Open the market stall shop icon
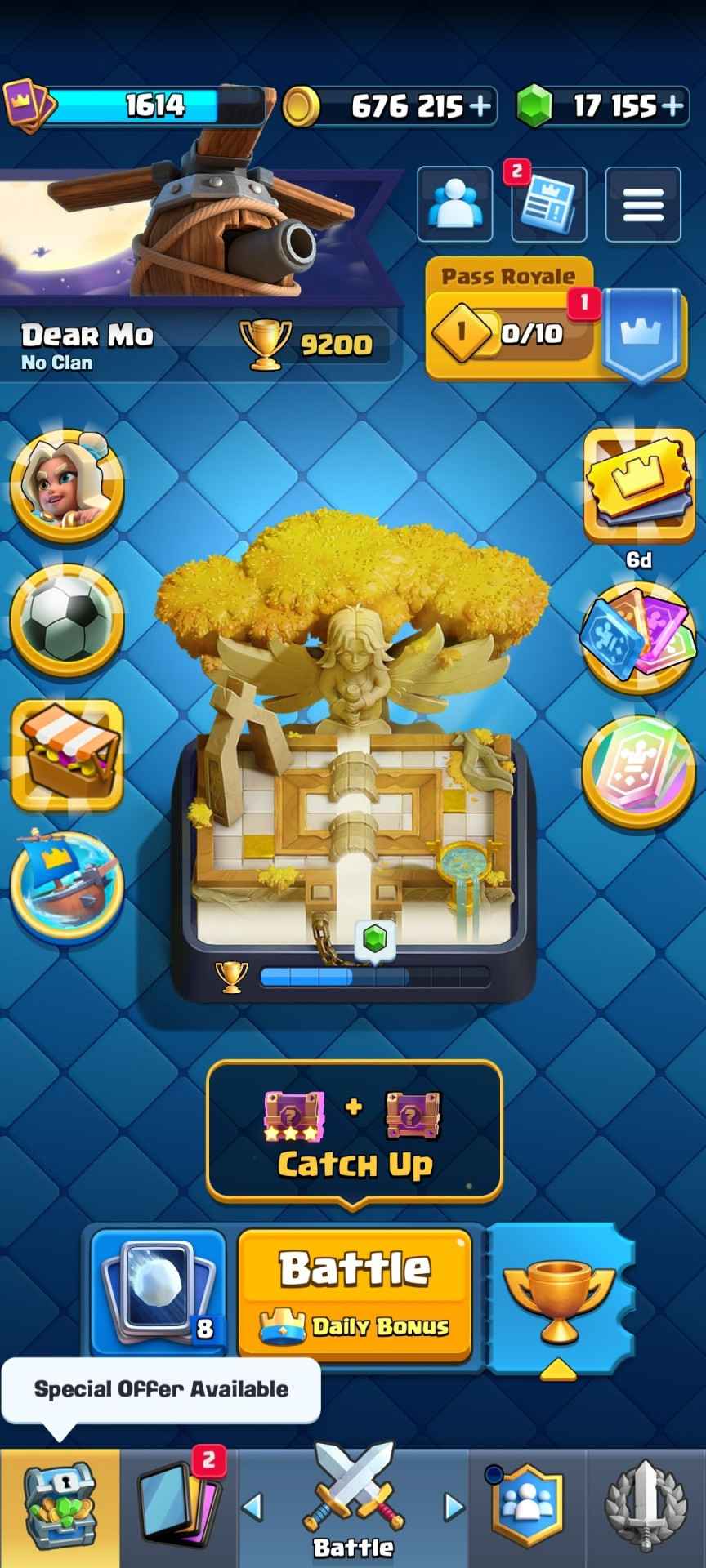Screen dimensions: 706x1568 pyautogui.click(x=67, y=755)
